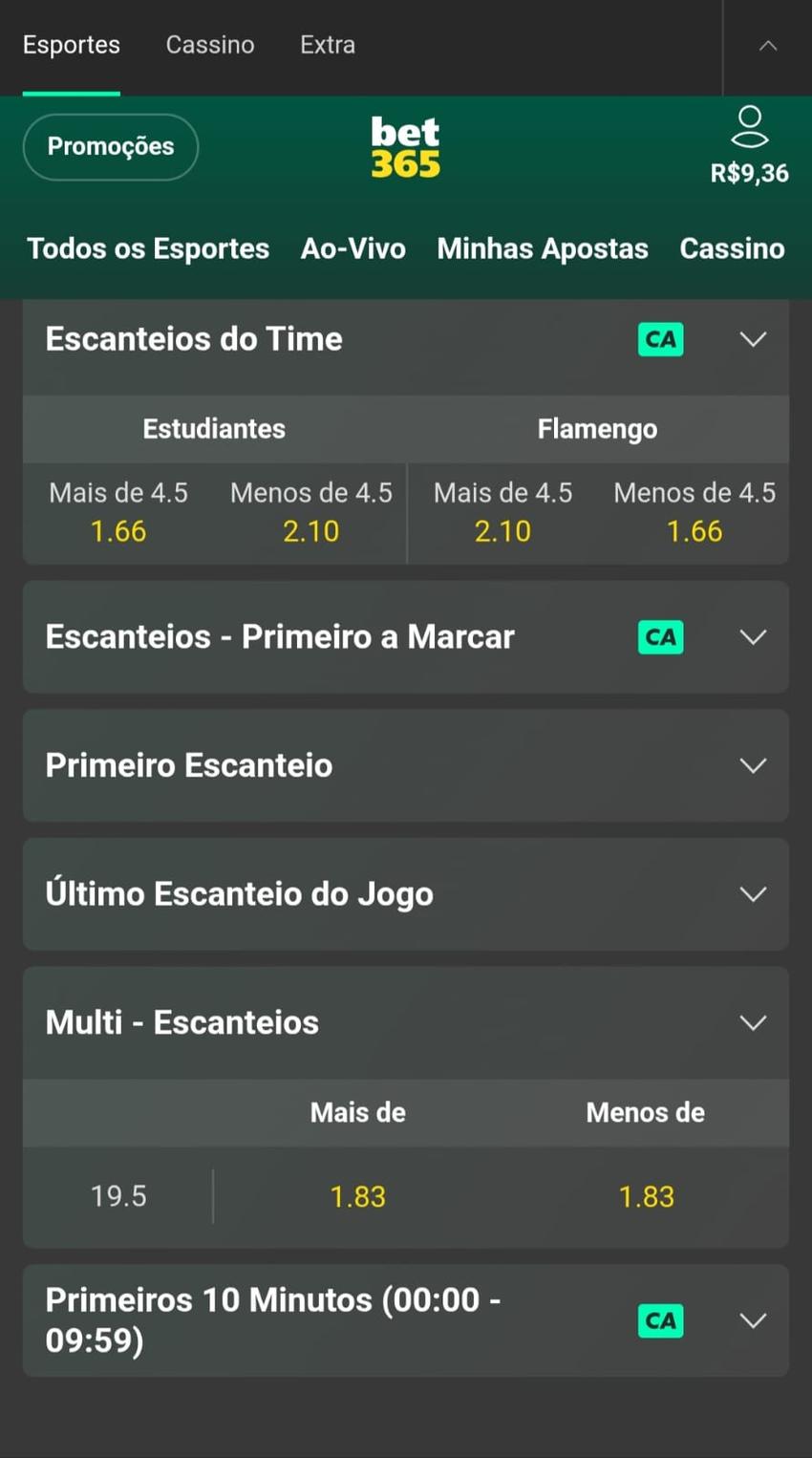
Task: Go to Minhas Apostas
Action: (542, 247)
